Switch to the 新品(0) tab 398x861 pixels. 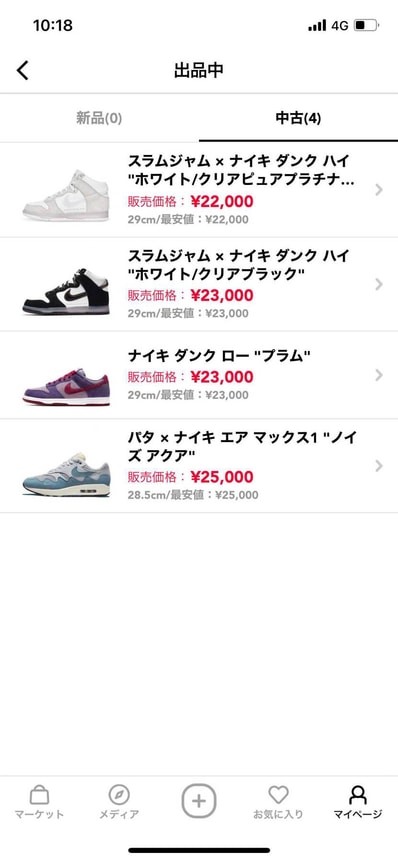[99, 118]
